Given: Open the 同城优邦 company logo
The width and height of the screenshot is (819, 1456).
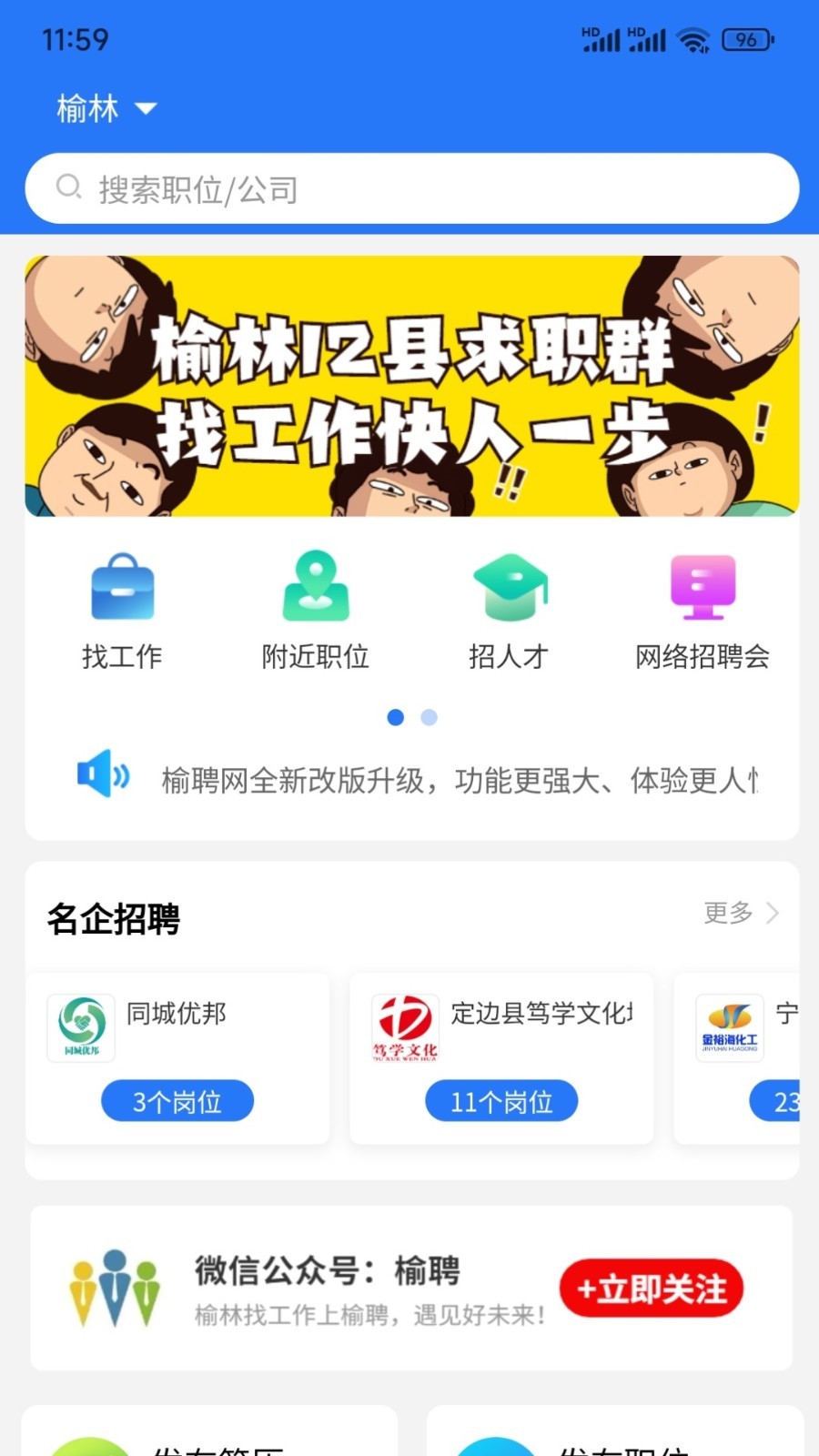Looking at the screenshot, I should (x=81, y=1026).
